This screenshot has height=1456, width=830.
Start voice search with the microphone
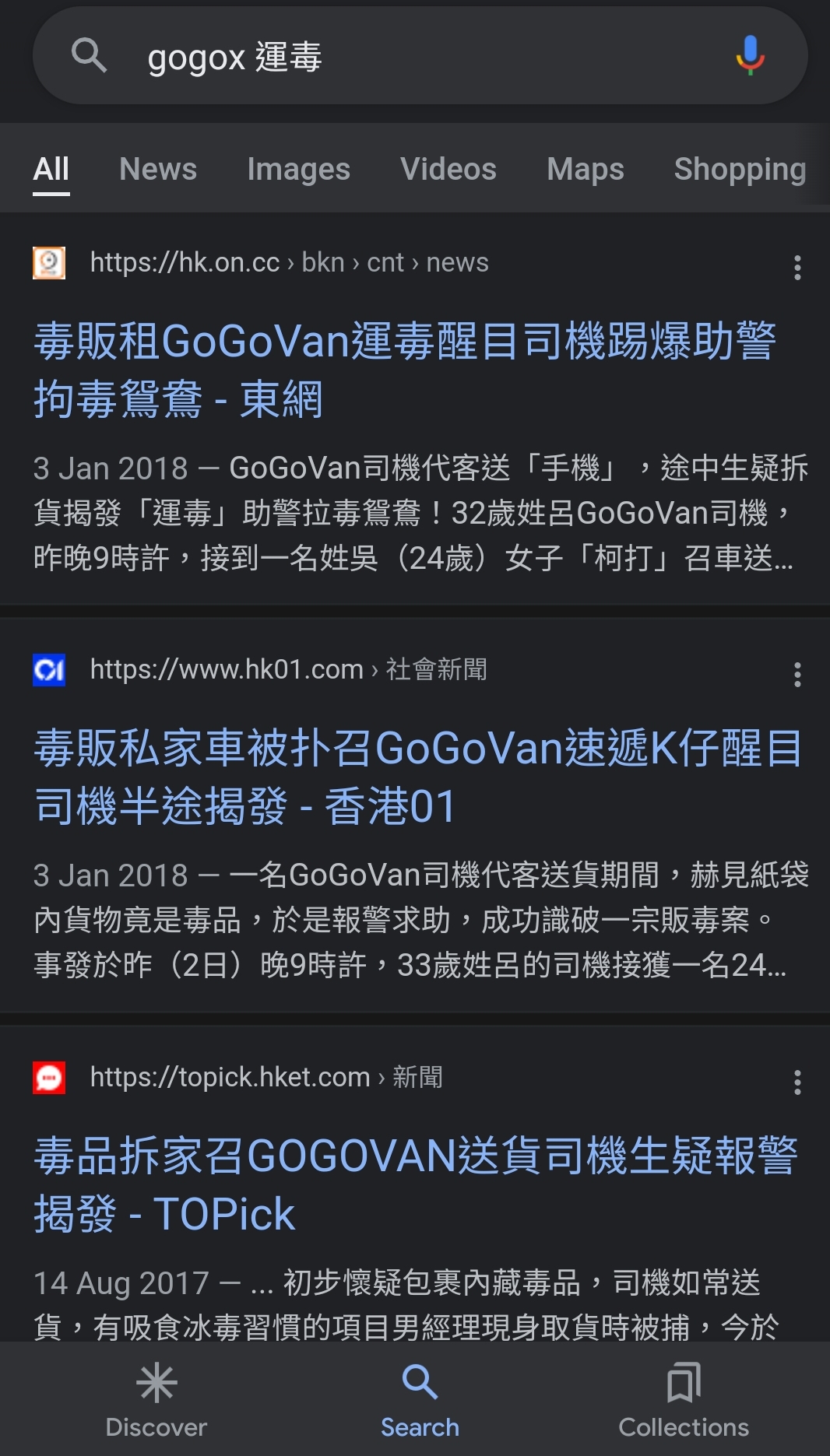coord(750,56)
